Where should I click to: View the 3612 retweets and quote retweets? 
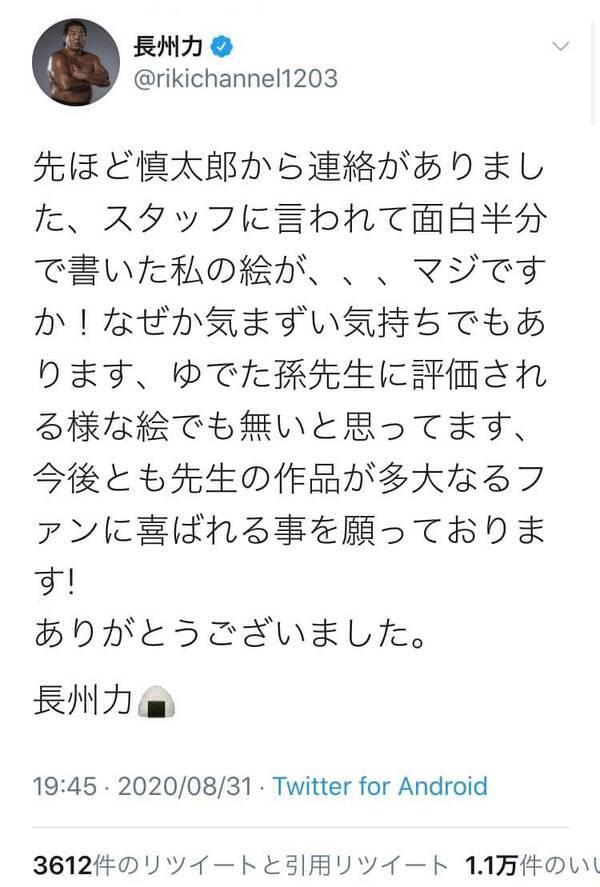240,864
